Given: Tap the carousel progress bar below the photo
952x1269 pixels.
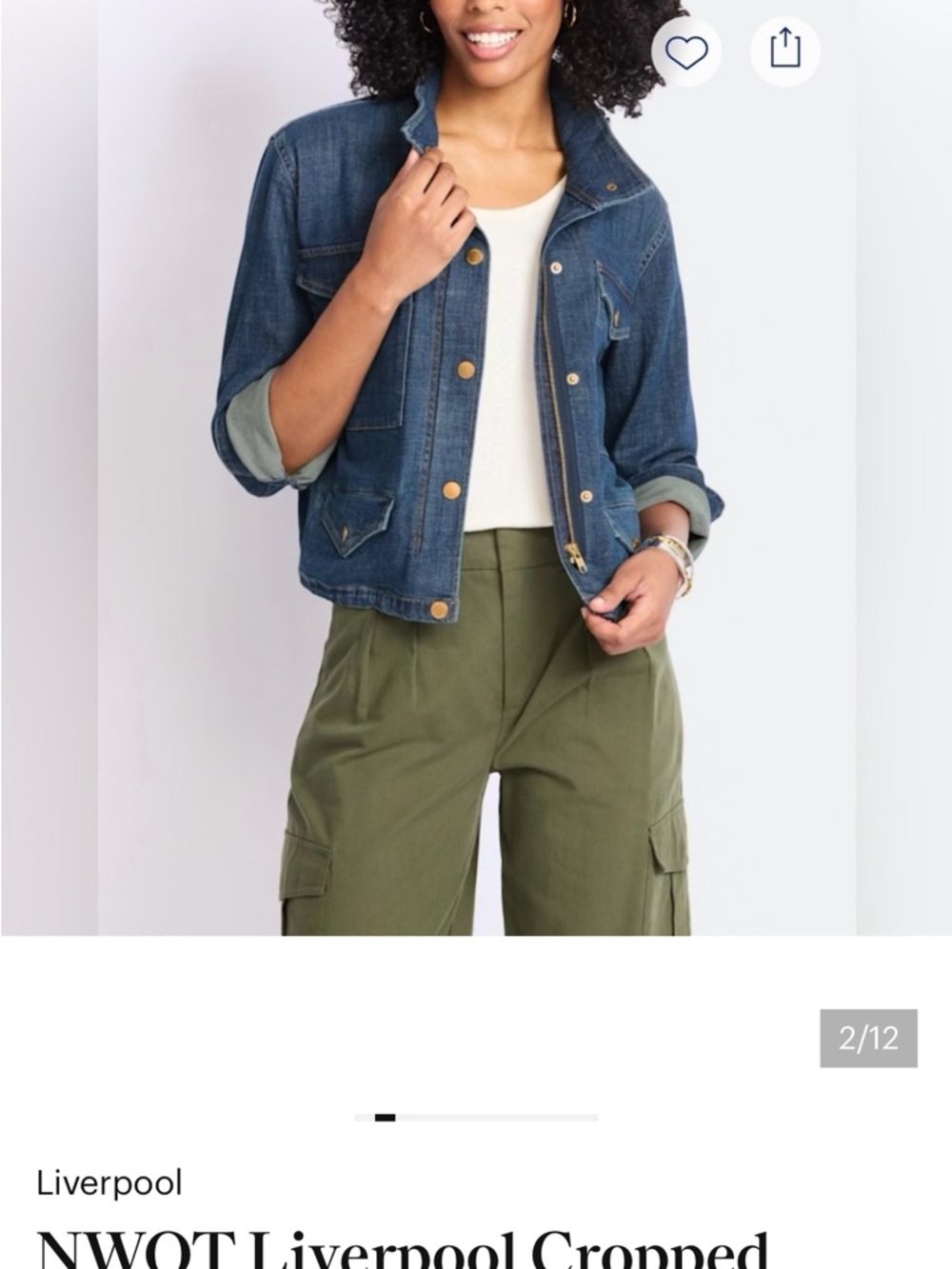Looking at the screenshot, I should click(476, 1114).
